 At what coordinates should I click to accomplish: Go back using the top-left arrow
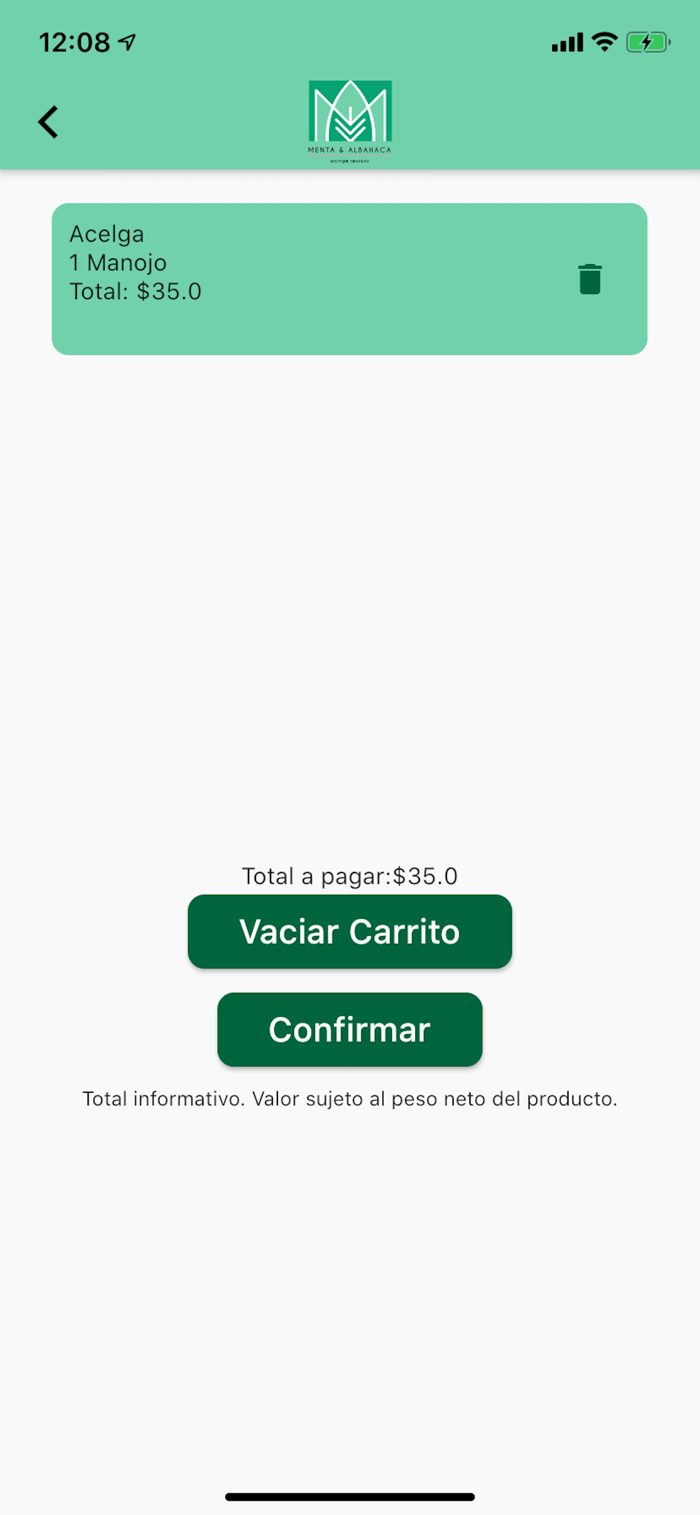pyautogui.click(x=48, y=122)
